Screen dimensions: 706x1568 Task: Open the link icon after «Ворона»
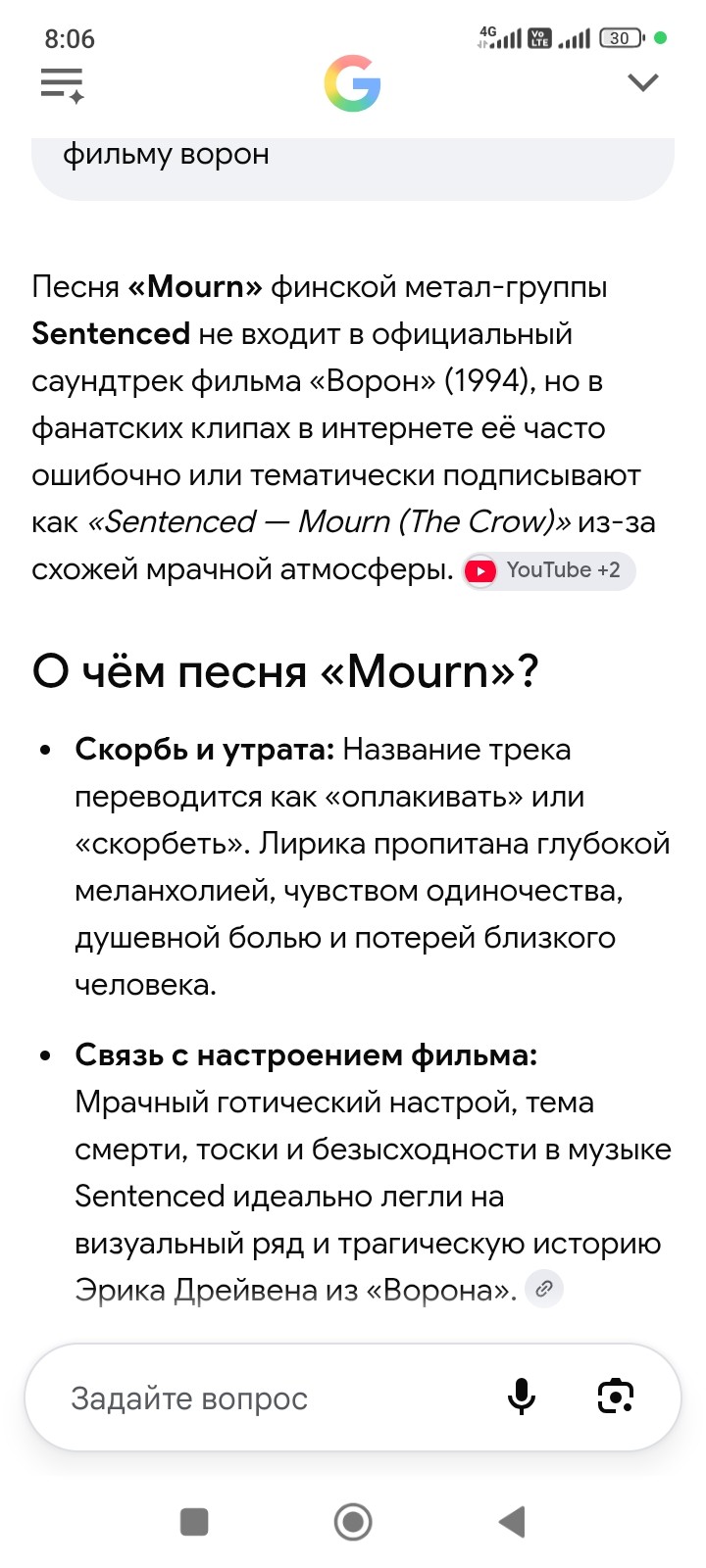pyautogui.click(x=544, y=1289)
